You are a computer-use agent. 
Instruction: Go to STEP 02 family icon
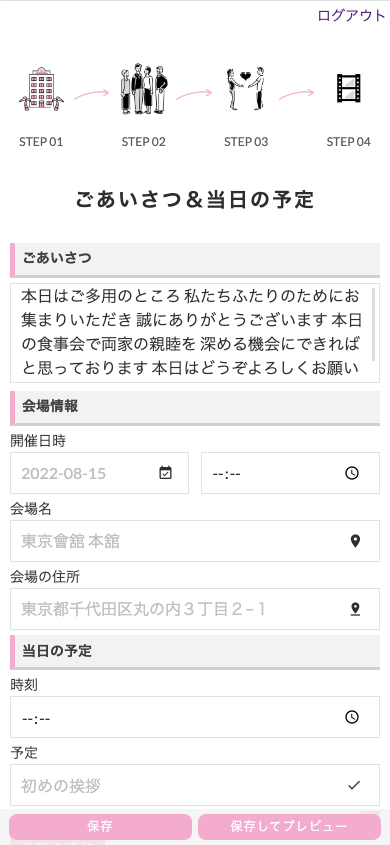pos(143,89)
